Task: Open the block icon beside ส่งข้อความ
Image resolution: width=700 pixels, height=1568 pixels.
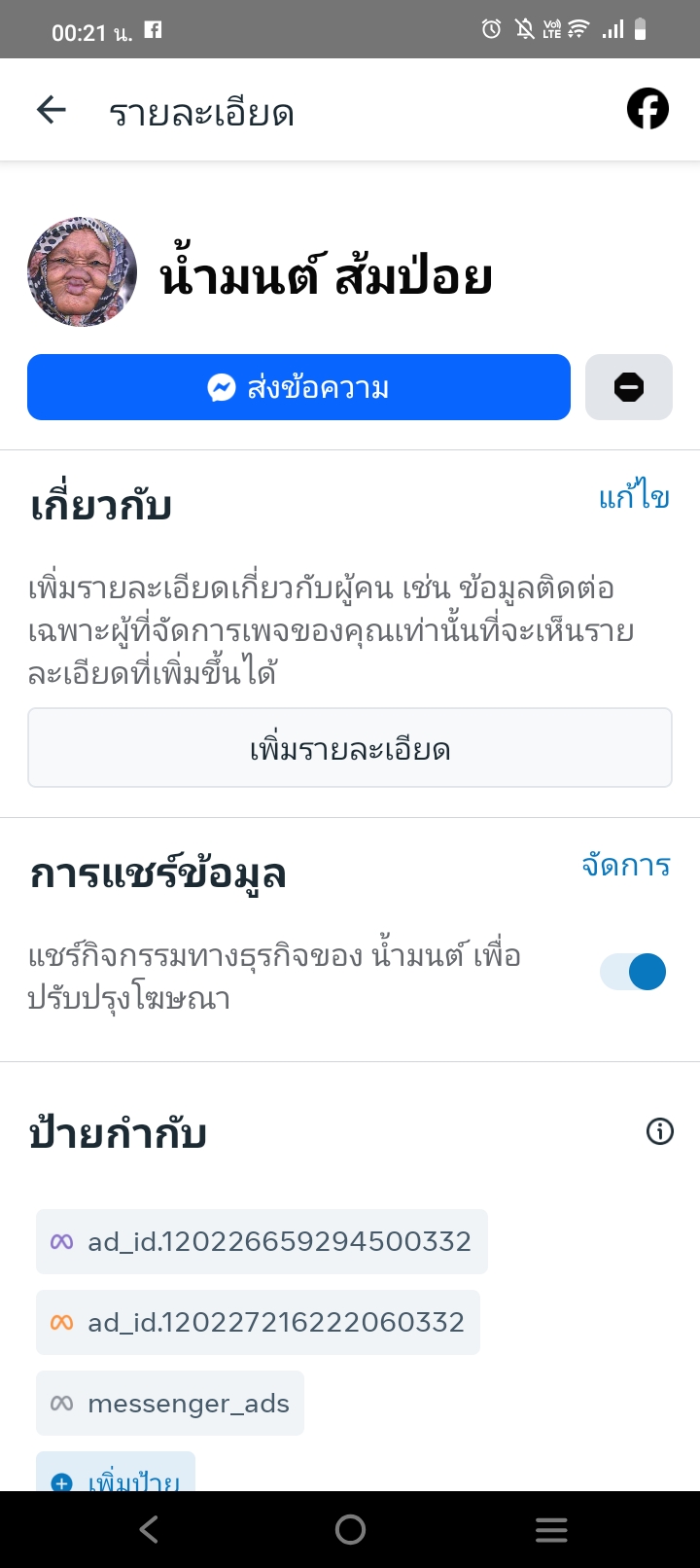Action: coord(628,387)
